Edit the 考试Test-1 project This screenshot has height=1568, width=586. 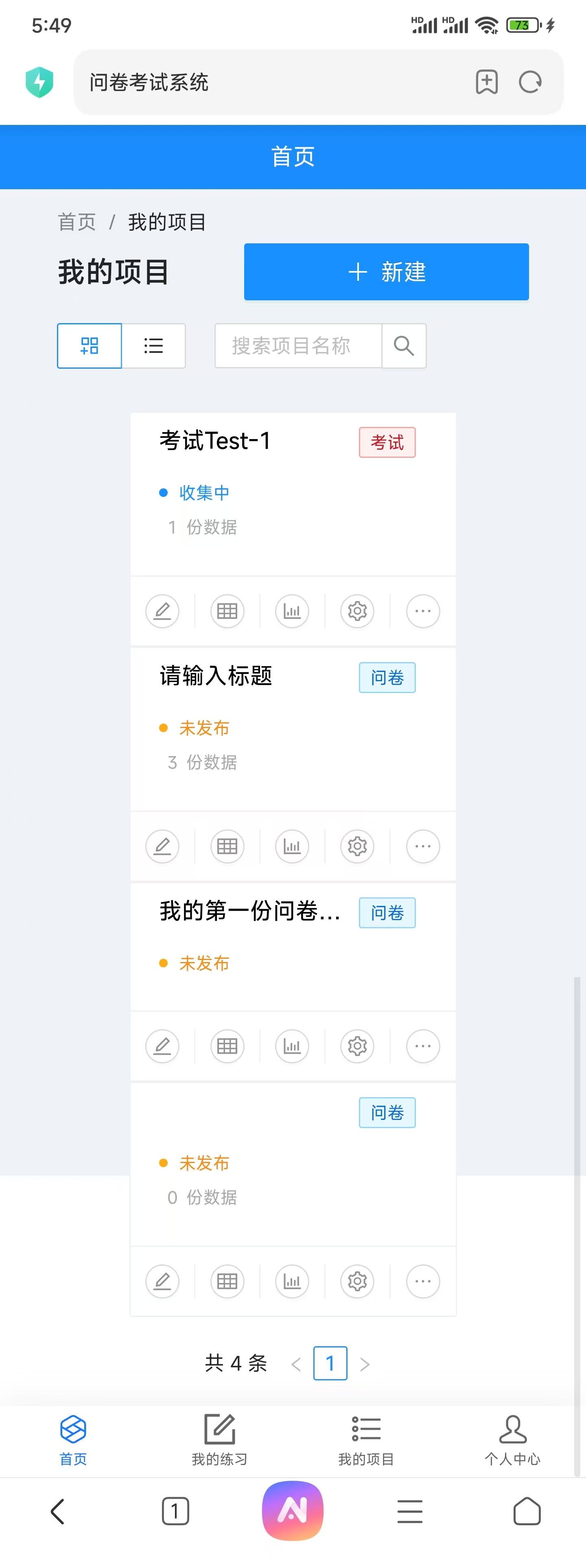162,610
